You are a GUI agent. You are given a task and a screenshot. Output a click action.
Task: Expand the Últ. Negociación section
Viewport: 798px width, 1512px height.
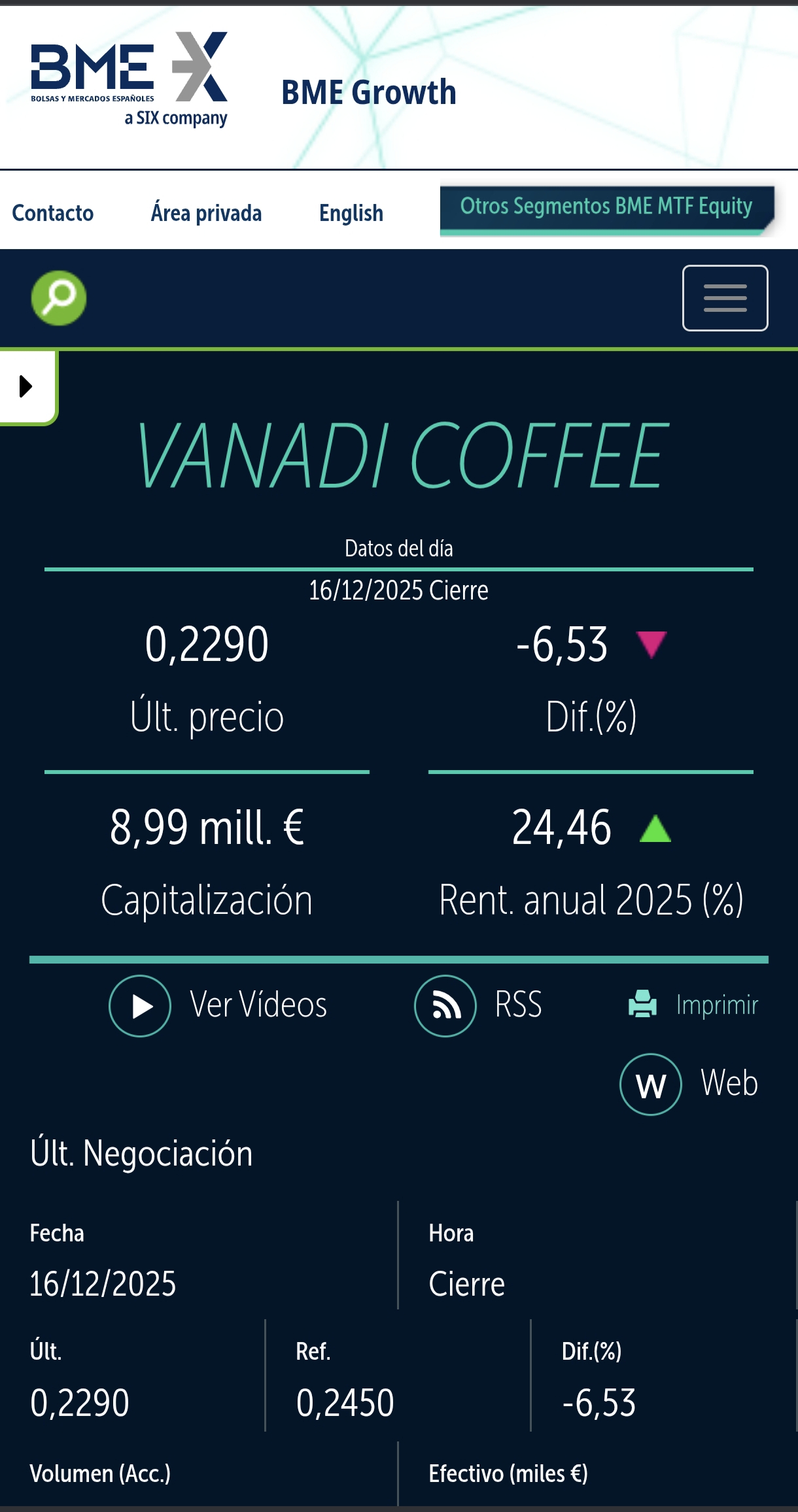pos(143,1154)
